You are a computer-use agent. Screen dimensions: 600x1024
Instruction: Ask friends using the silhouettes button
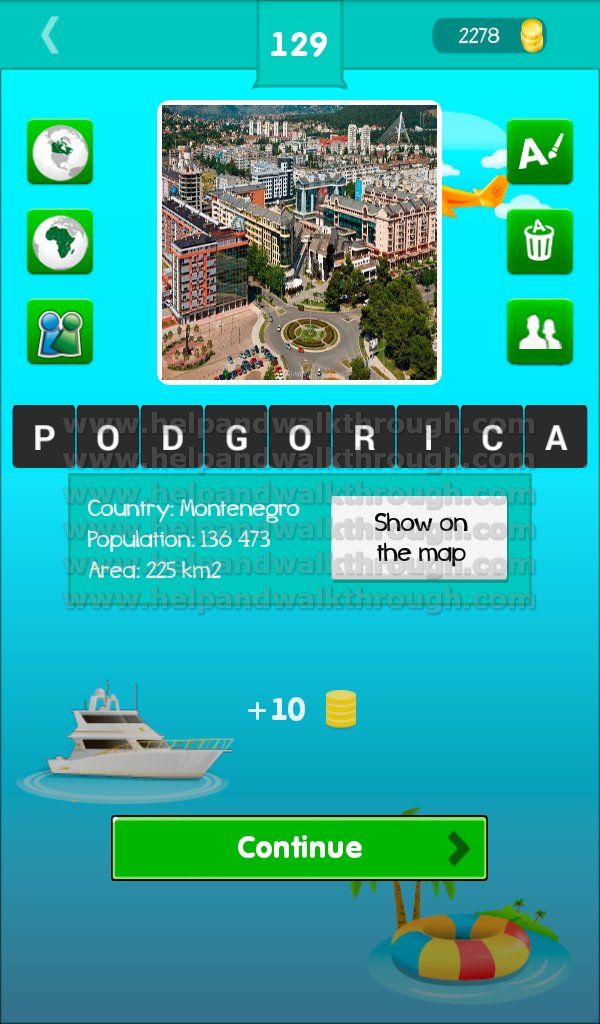click(540, 332)
